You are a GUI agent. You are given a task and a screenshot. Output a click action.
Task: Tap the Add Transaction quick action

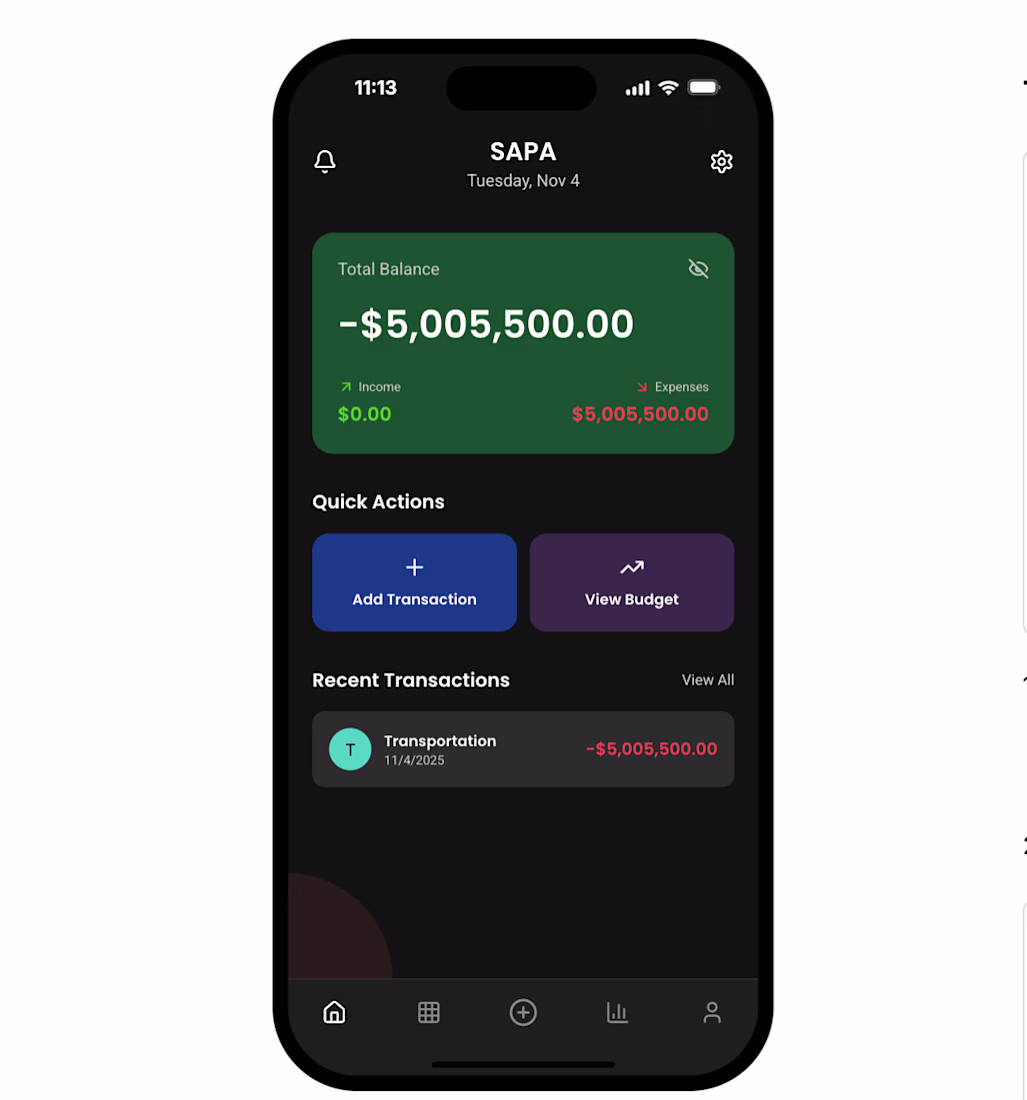(414, 582)
